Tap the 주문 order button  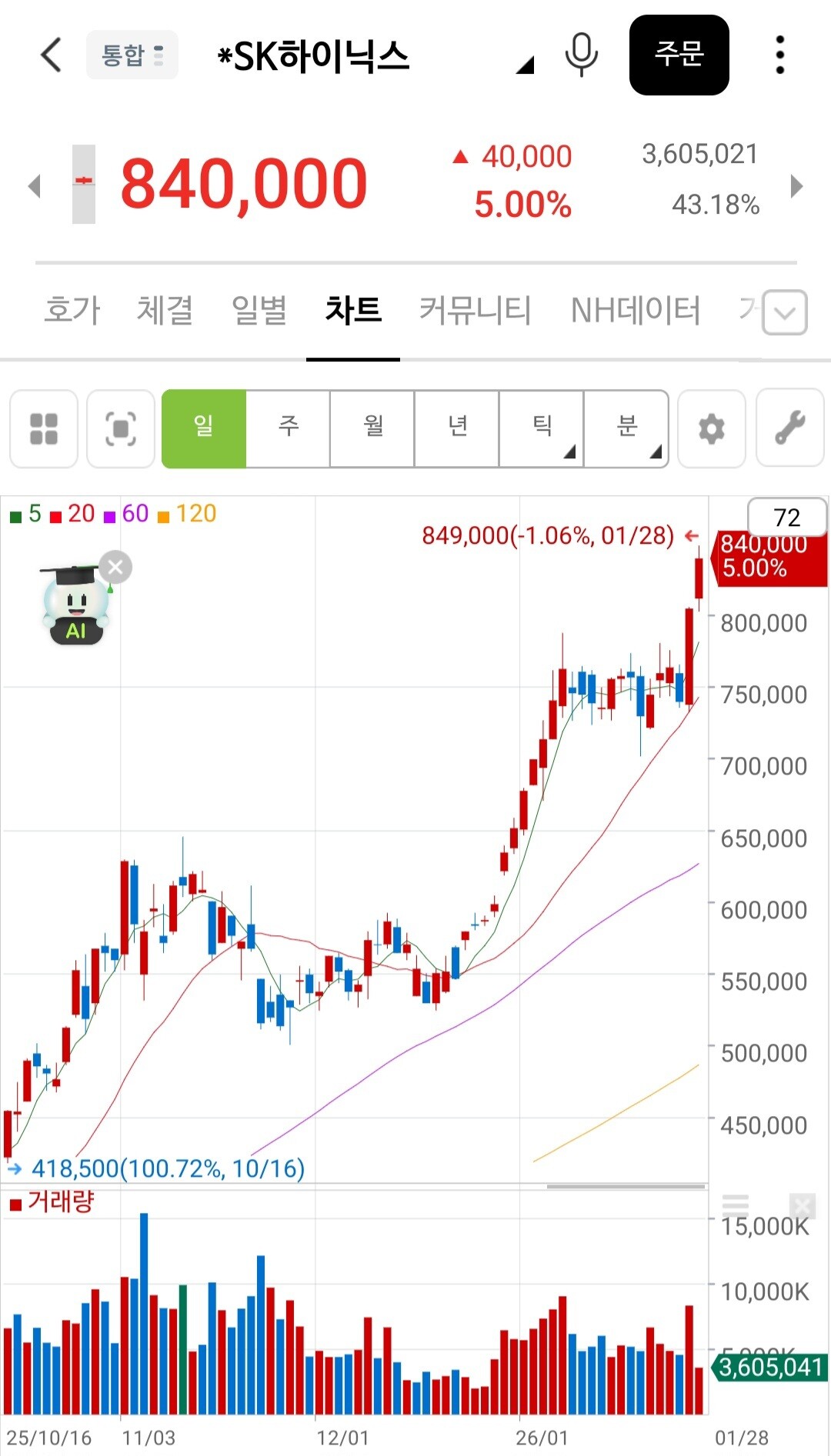pyautogui.click(x=679, y=55)
